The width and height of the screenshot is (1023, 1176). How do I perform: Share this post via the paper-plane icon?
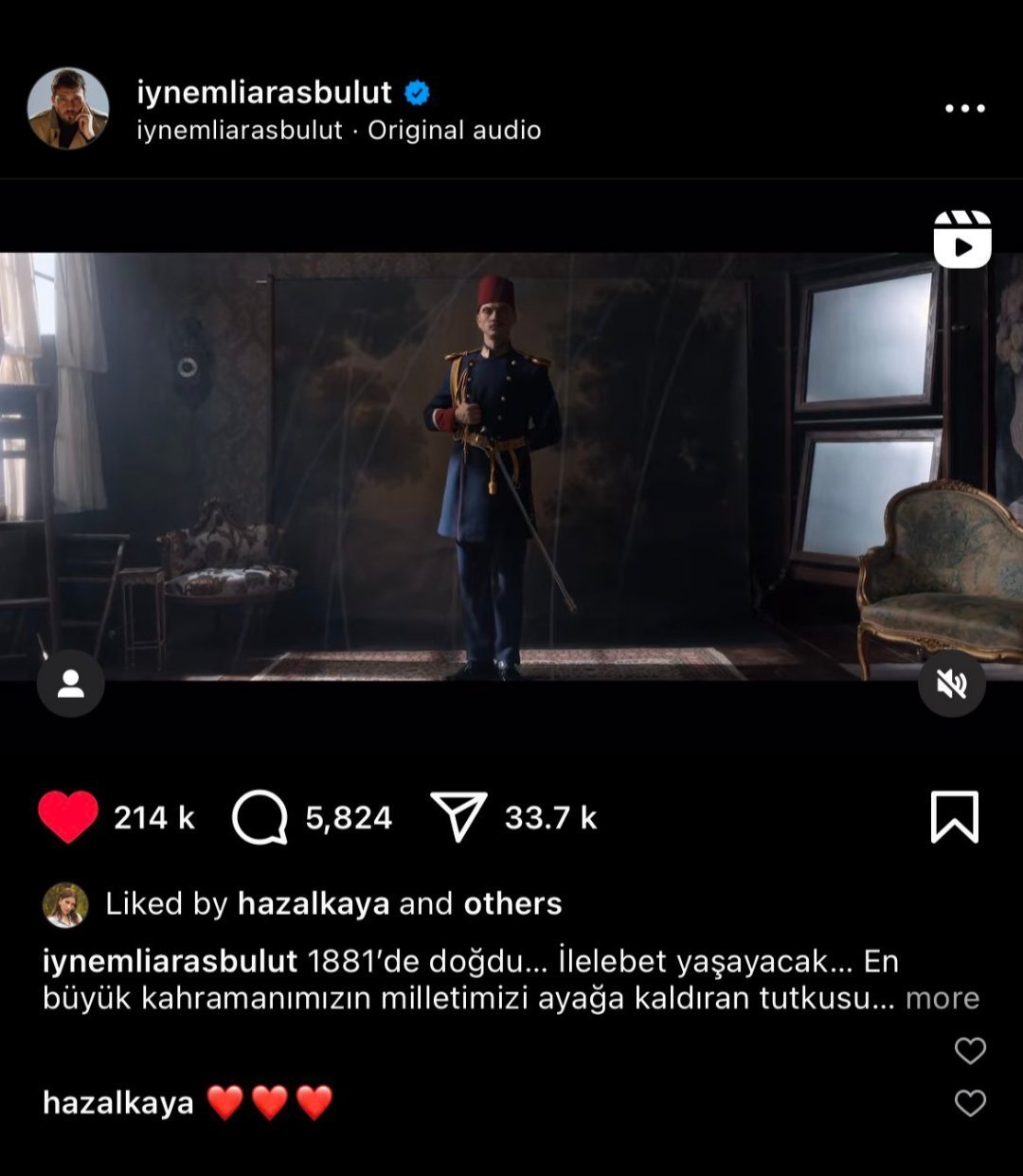pos(458,817)
